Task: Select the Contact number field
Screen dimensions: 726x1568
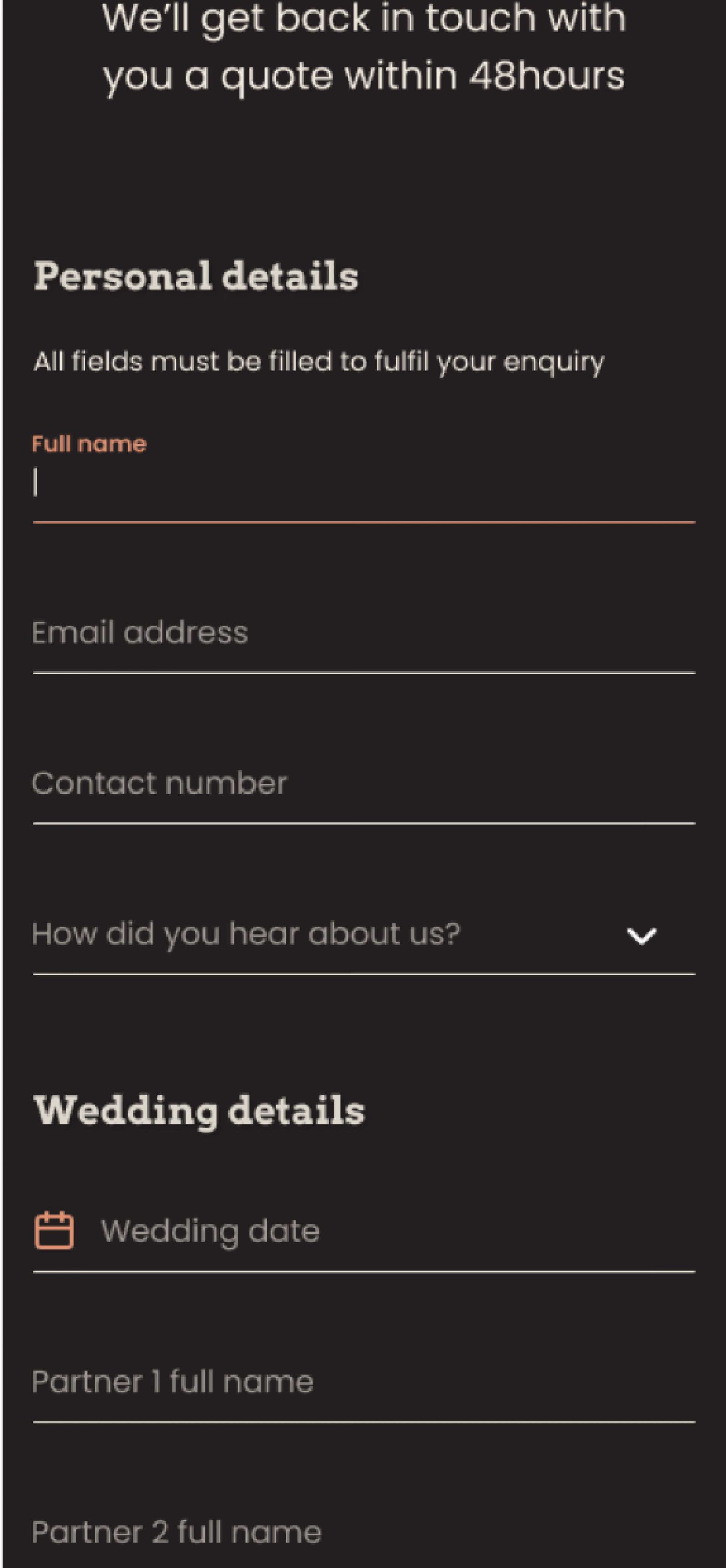Action: click(363, 783)
